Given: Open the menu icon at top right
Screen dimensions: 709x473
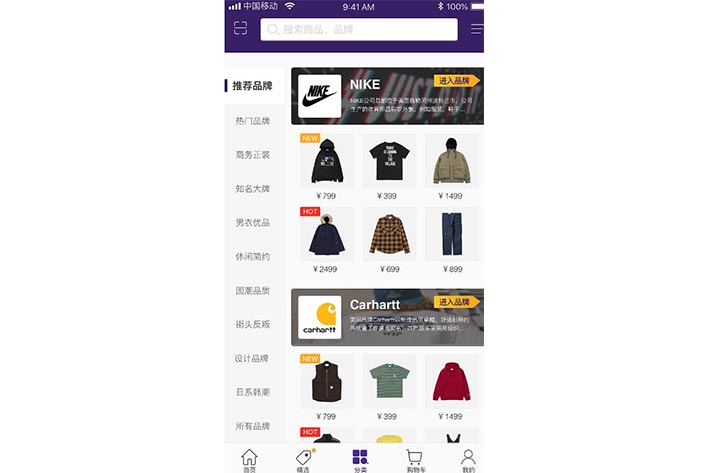Looking at the screenshot, I should click(476, 29).
